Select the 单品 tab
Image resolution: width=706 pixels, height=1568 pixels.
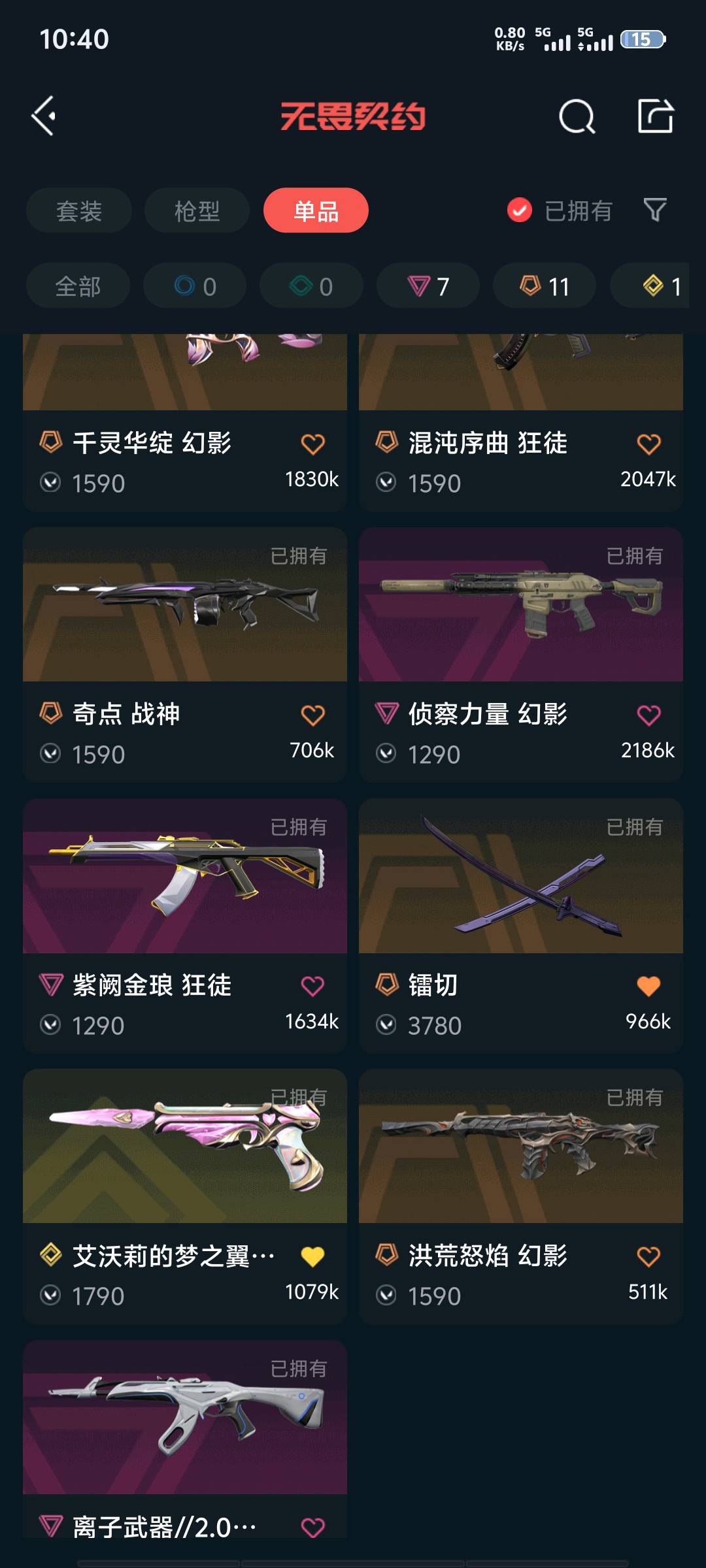[x=316, y=211]
